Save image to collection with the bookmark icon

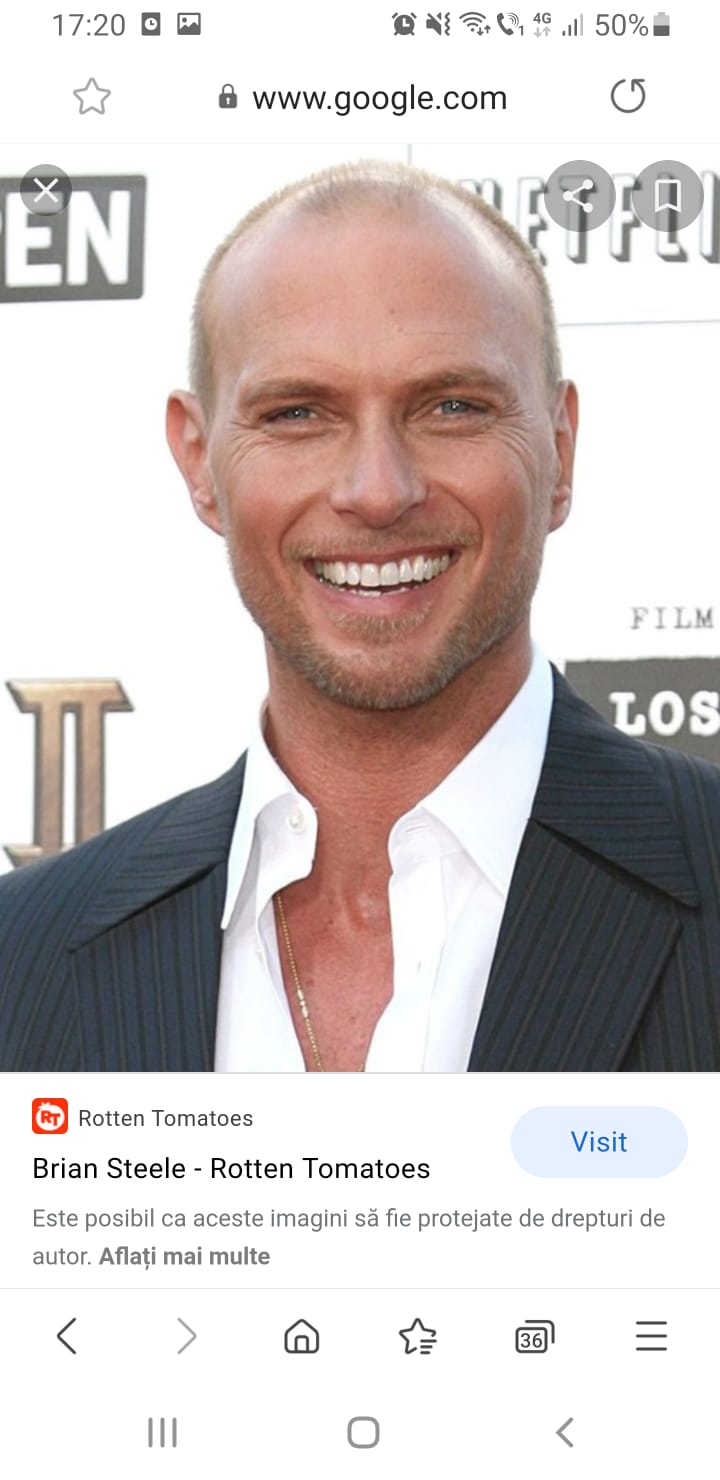tap(668, 196)
